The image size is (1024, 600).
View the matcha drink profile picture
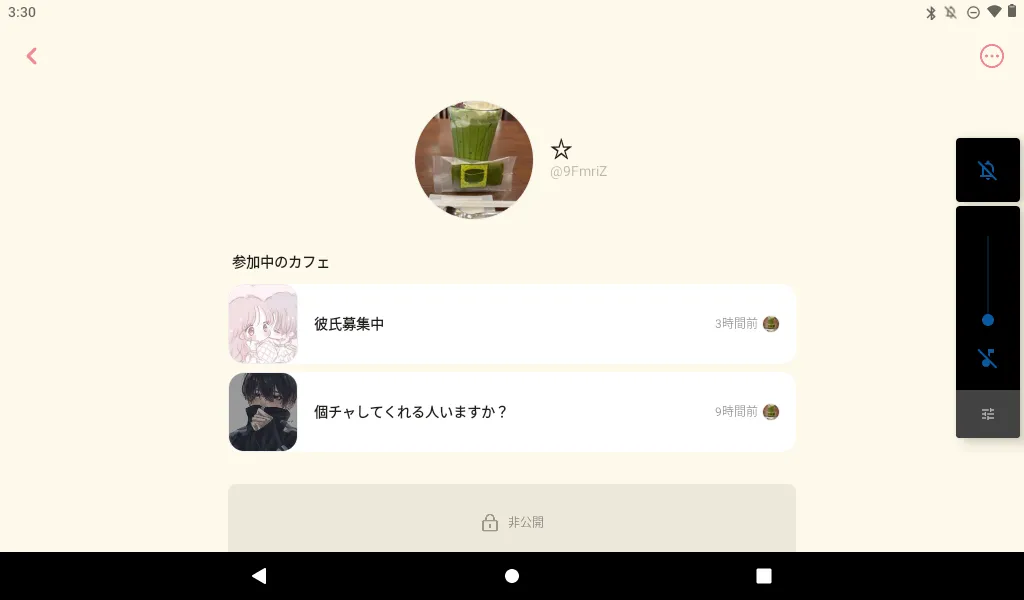tap(474, 160)
